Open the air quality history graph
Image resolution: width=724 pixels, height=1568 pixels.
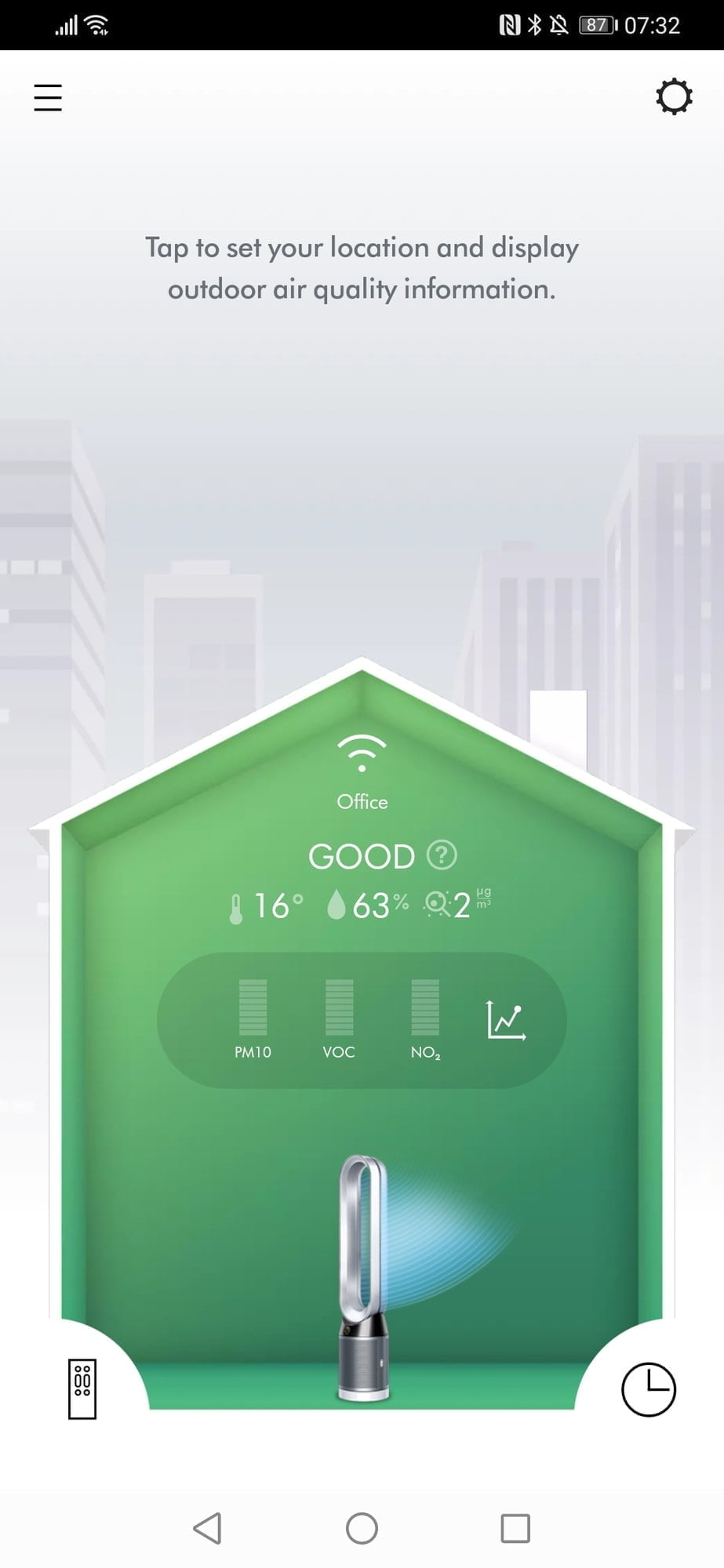(x=507, y=1019)
